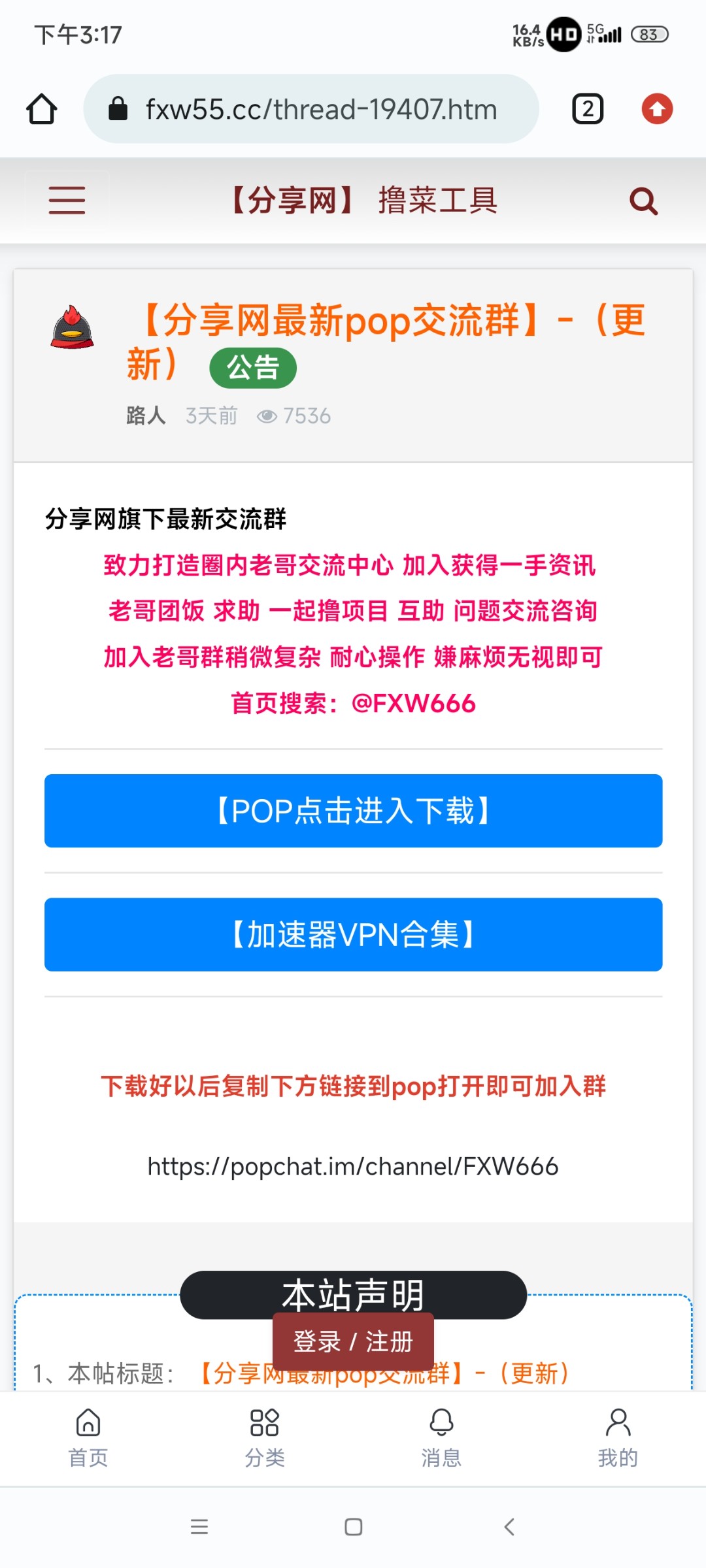Open the popchat.im channel link
The image size is (706, 1568).
click(353, 1166)
